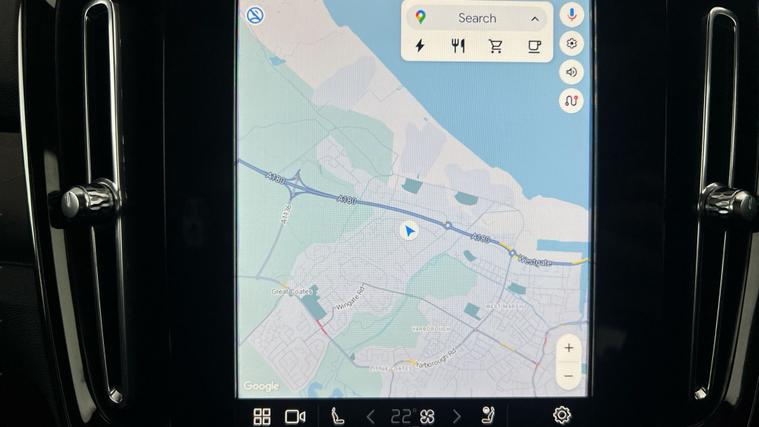Zoom in on the map
759x427 pixels.
pos(568,348)
